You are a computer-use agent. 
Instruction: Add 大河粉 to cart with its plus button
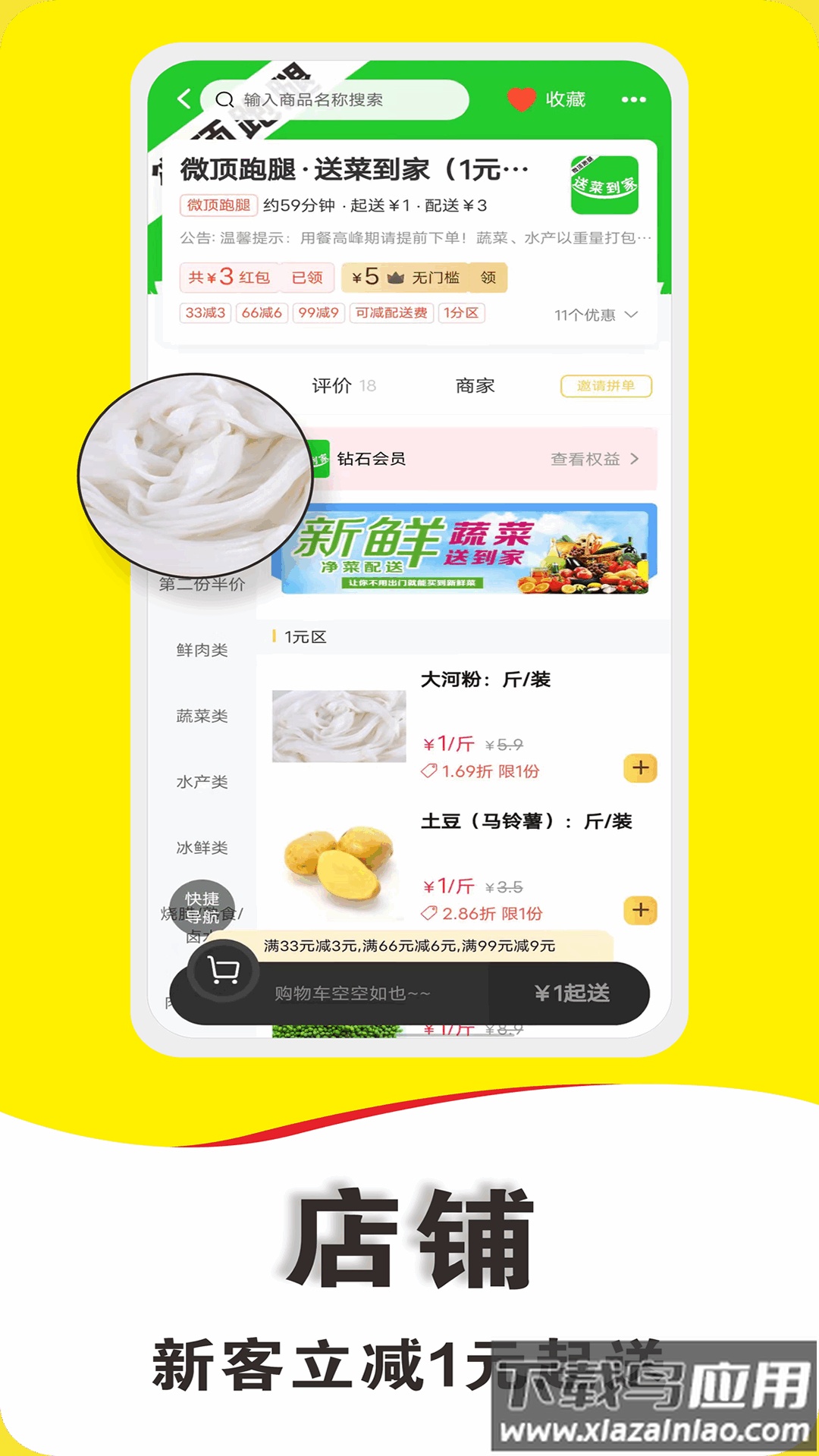[x=641, y=767]
